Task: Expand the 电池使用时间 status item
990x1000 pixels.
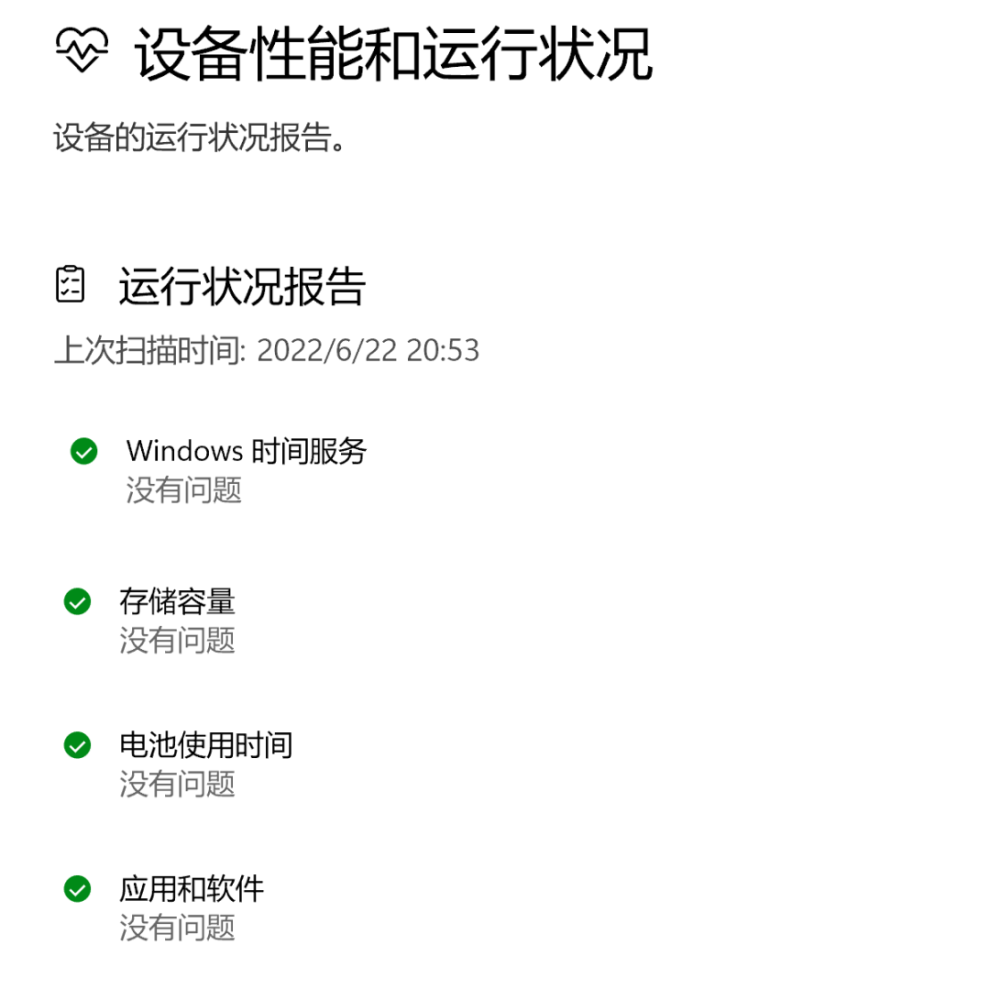Action: (x=205, y=746)
